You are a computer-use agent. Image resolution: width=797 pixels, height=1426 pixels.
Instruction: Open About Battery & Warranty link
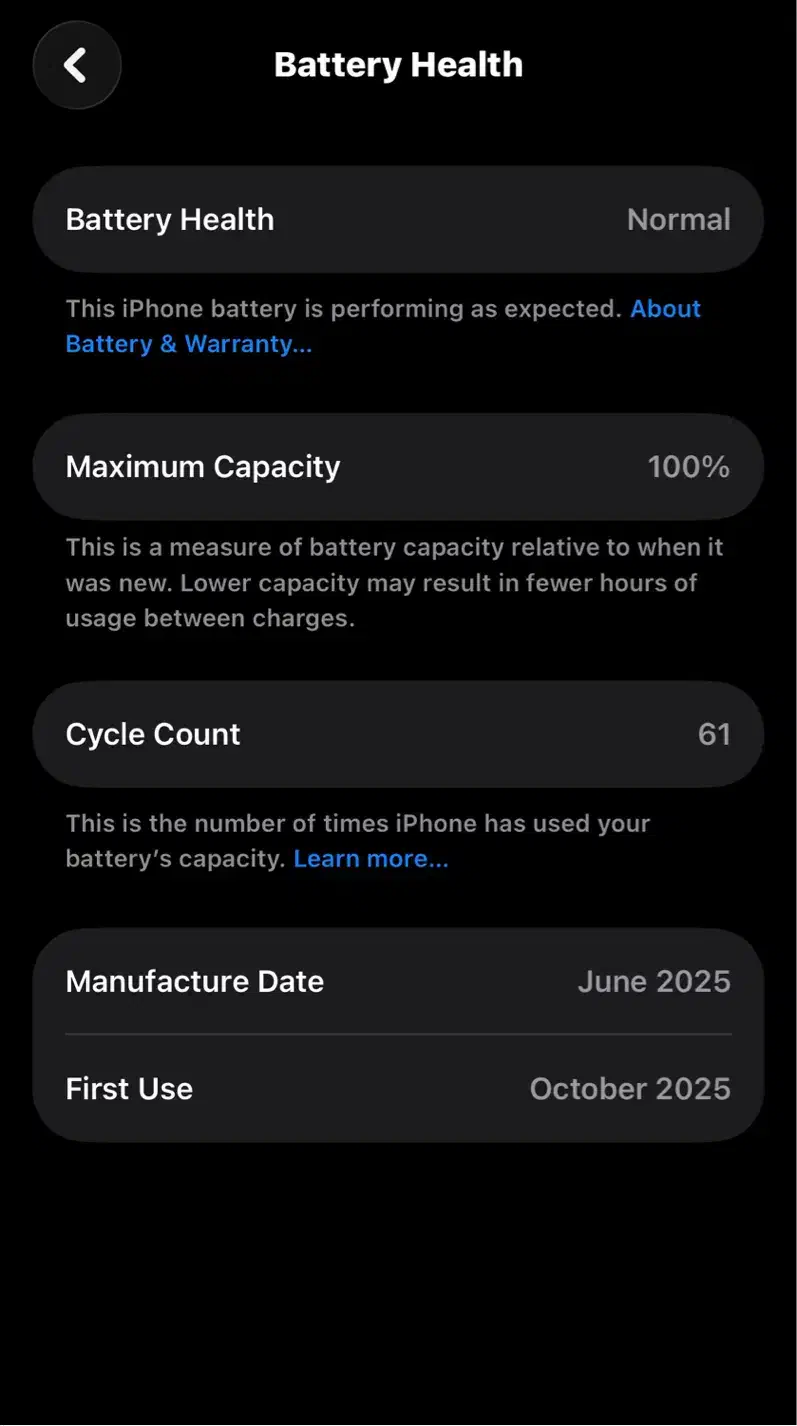click(x=189, y=344)
